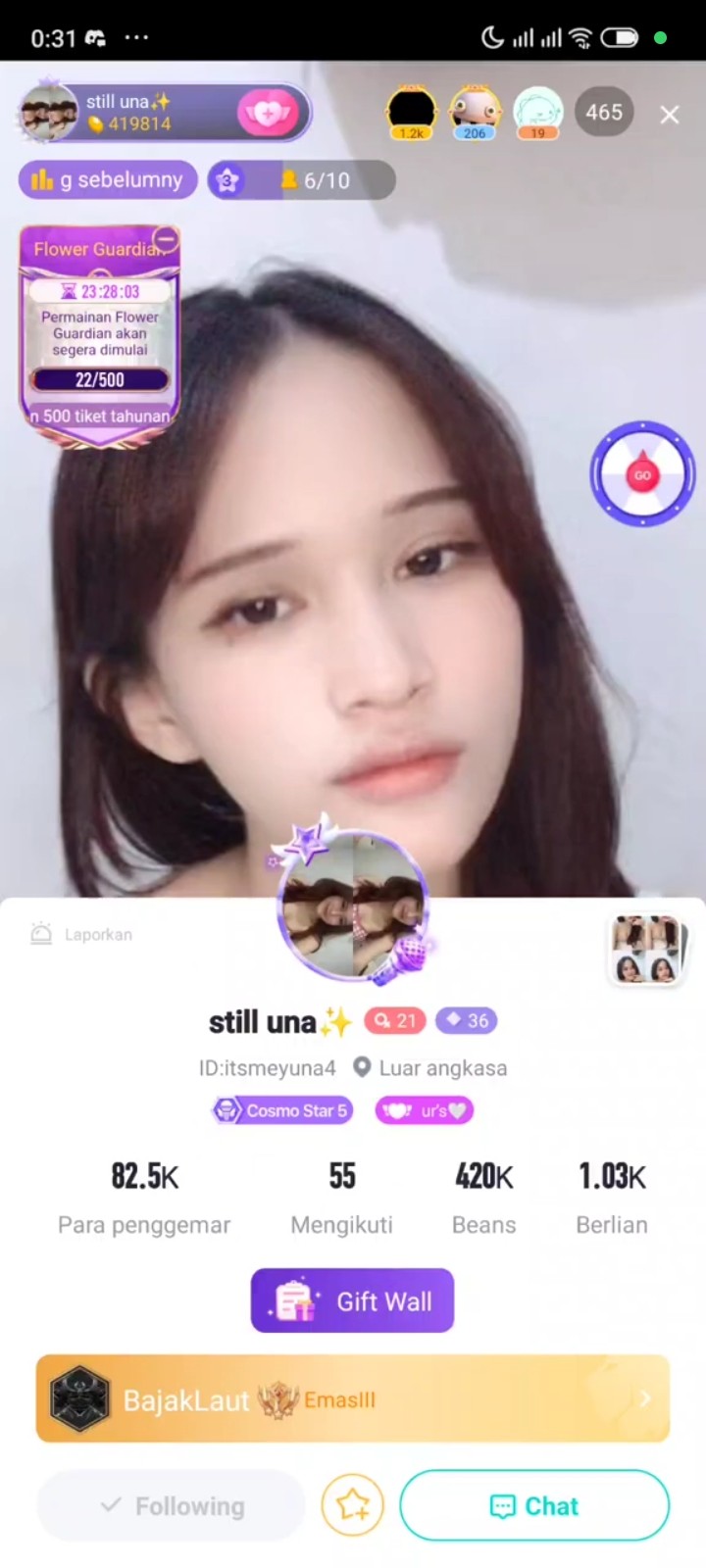View the Mengikuti following list
Screen dimensions: 706x1568
pos(341,1198)
